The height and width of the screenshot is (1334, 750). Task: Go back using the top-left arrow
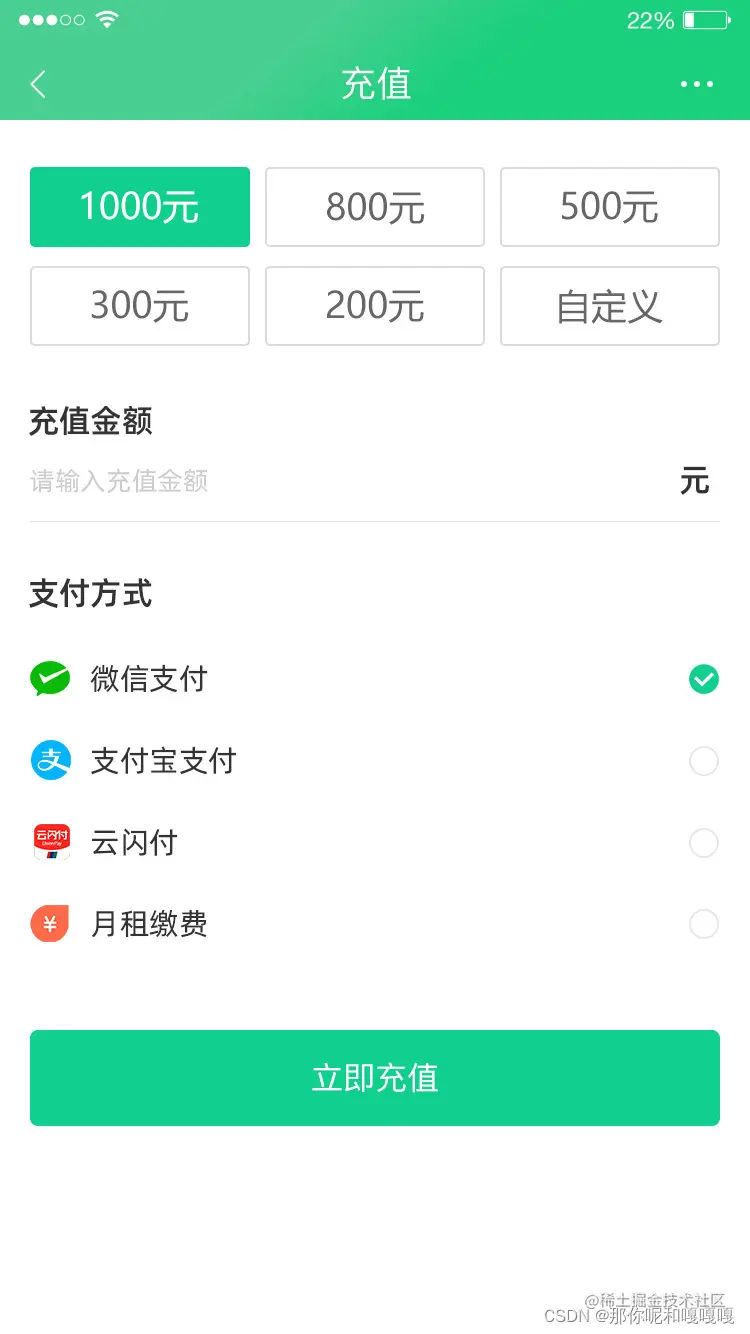tap(38, 84)
